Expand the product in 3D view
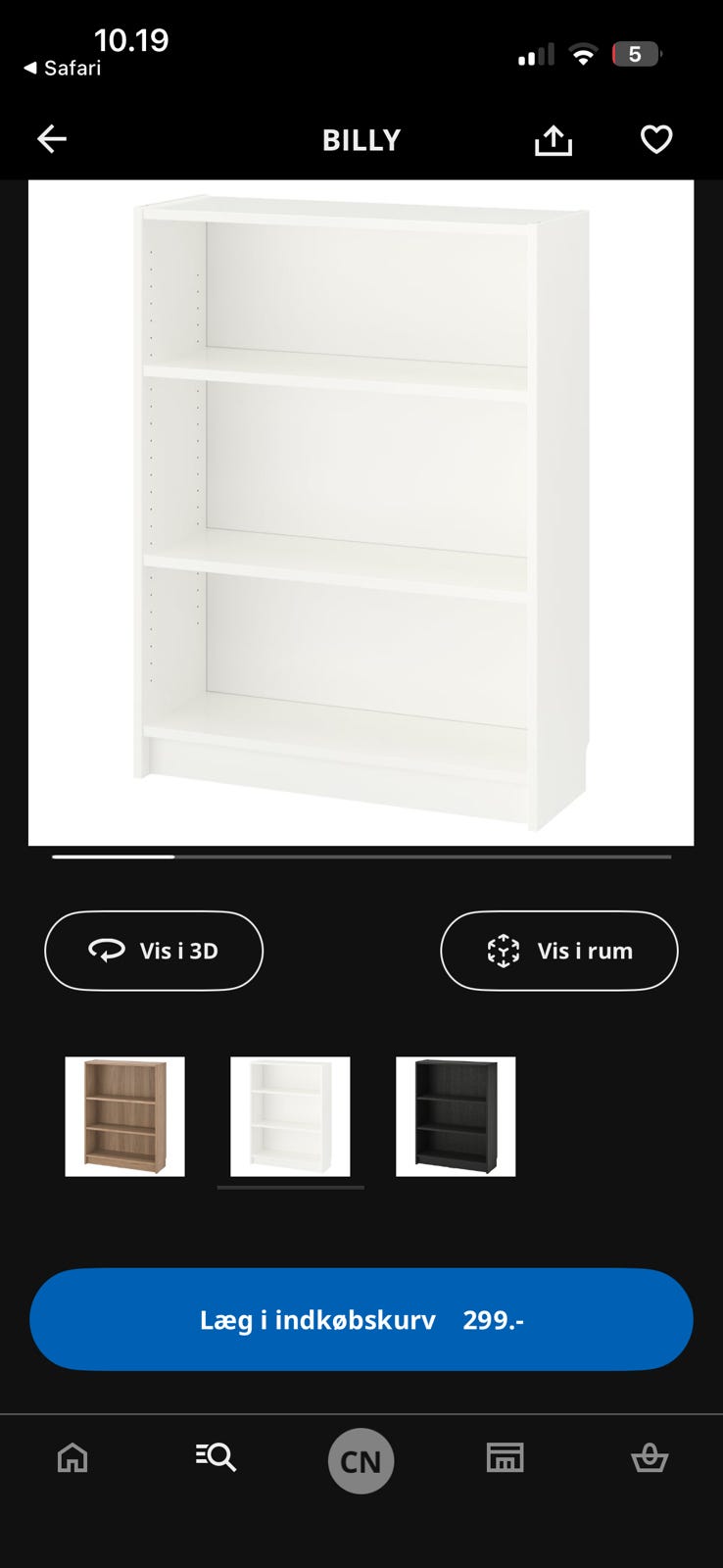This screenshot has width=723, height=1568. [153, 951]
